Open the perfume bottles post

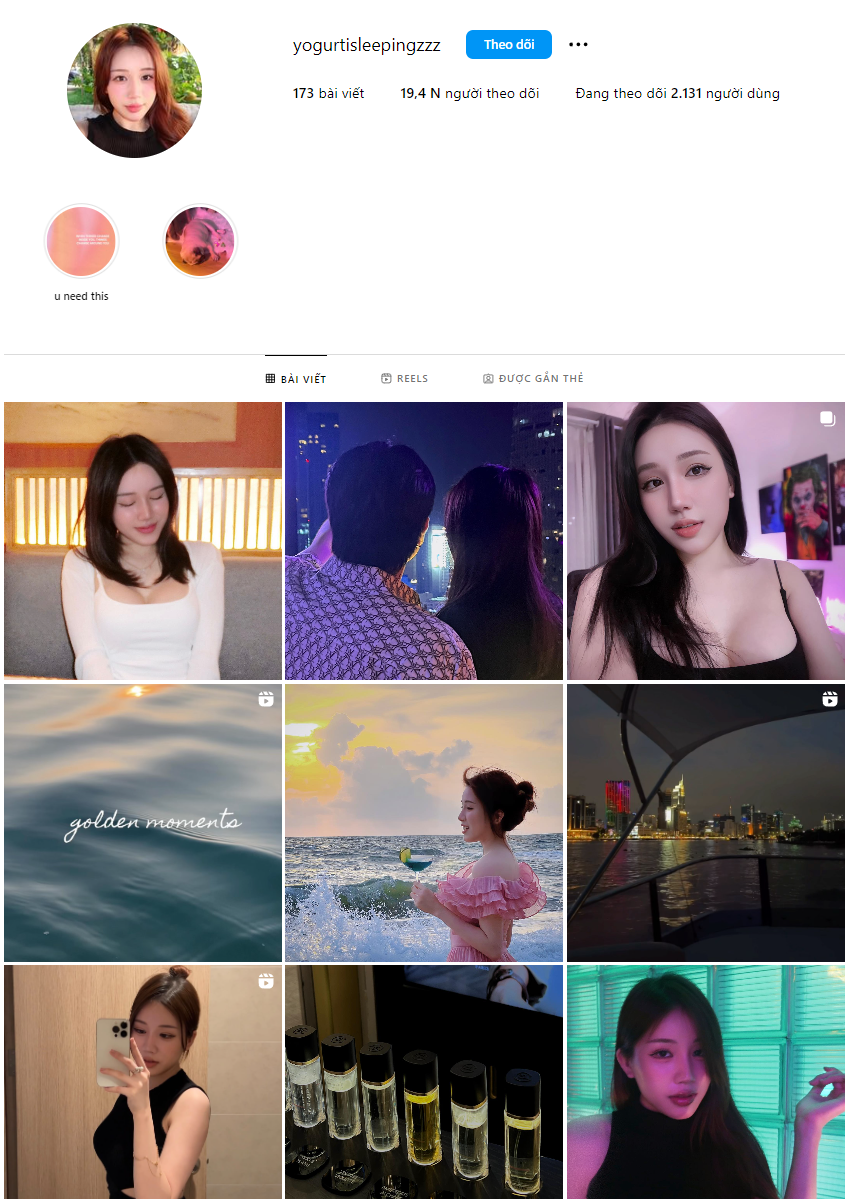(424, 1082)
